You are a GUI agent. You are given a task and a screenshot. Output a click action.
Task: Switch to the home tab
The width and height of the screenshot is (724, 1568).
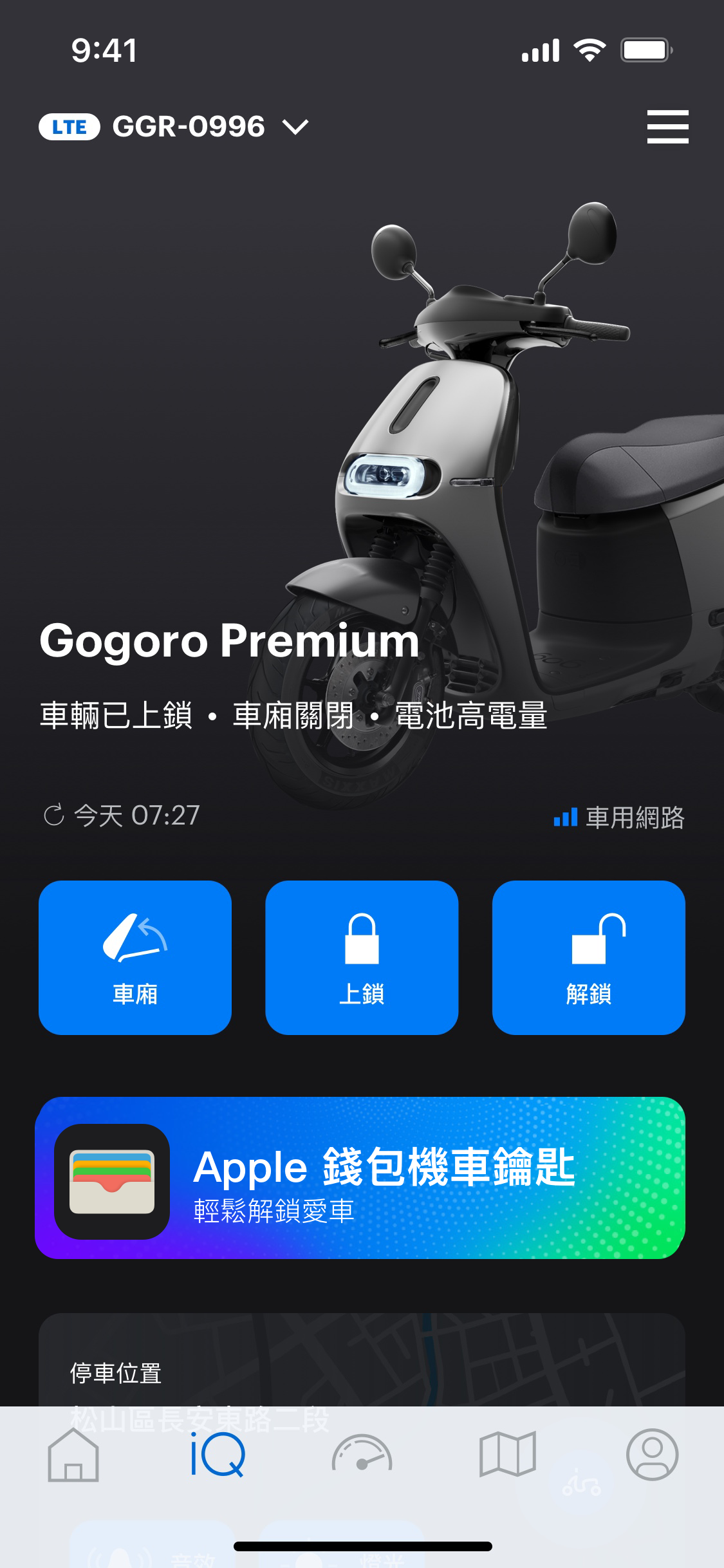tap(73, 1455)
